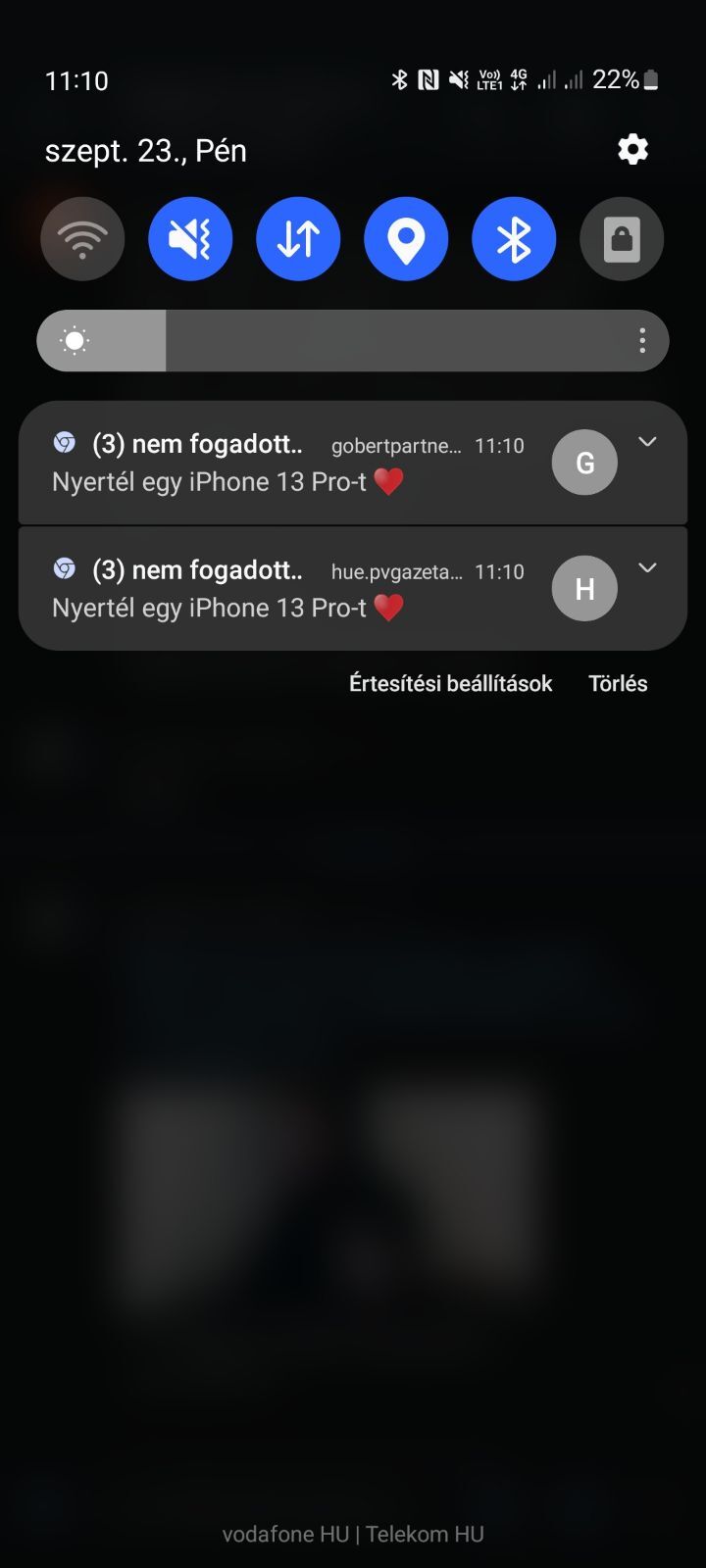Disable the mobile data toggle

(x=298, y=239)
